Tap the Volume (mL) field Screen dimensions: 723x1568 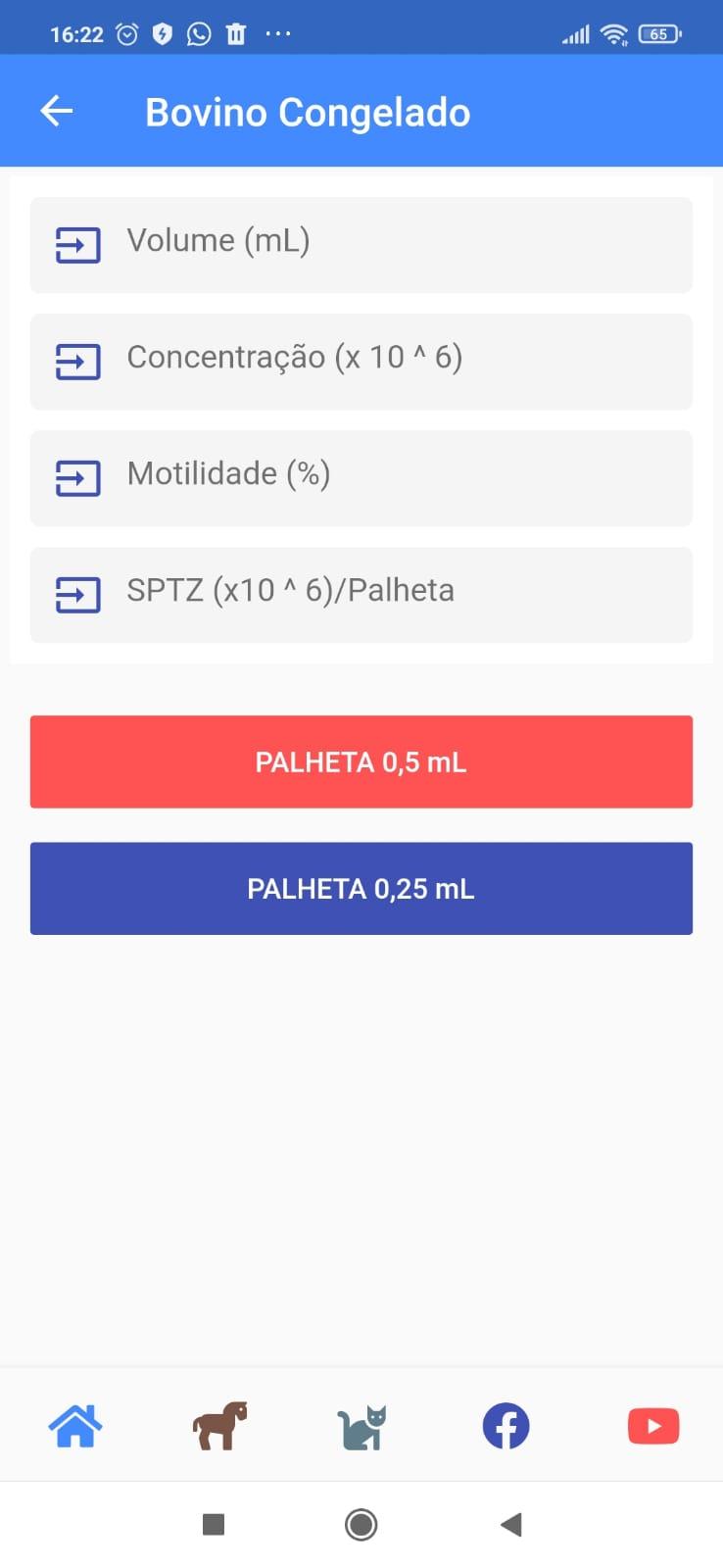point(361,245)
